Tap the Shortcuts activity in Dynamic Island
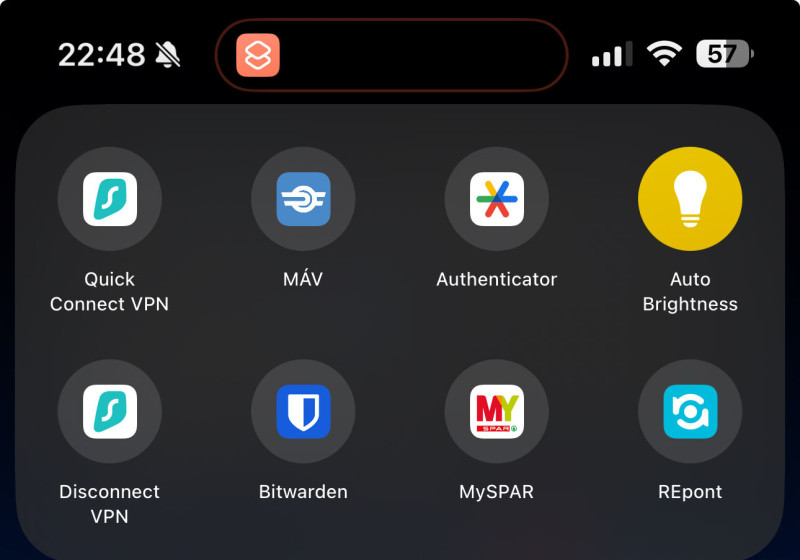800x560 pixels. (259, 55)
